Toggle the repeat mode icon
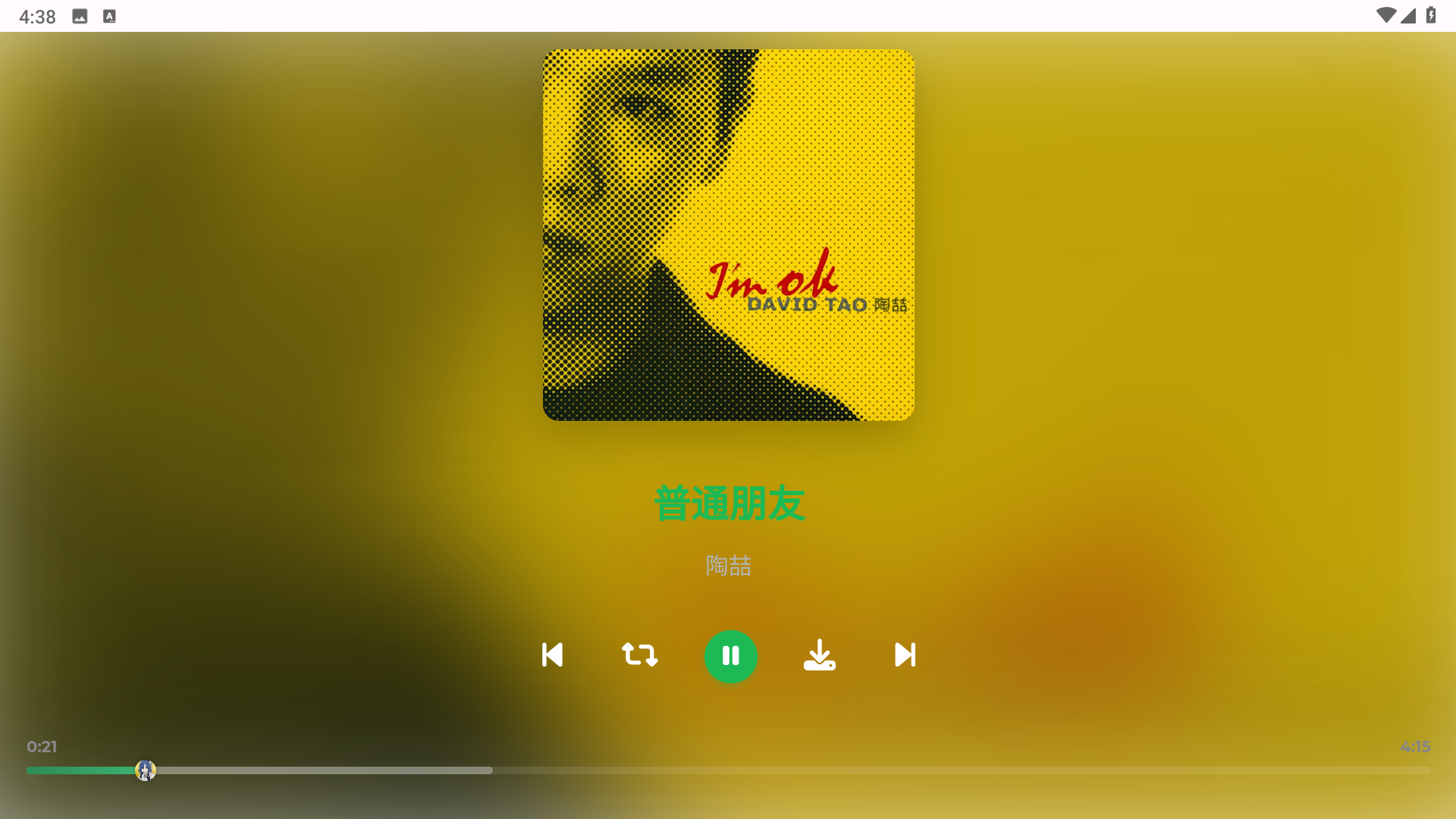 click(x=639, y=655)
